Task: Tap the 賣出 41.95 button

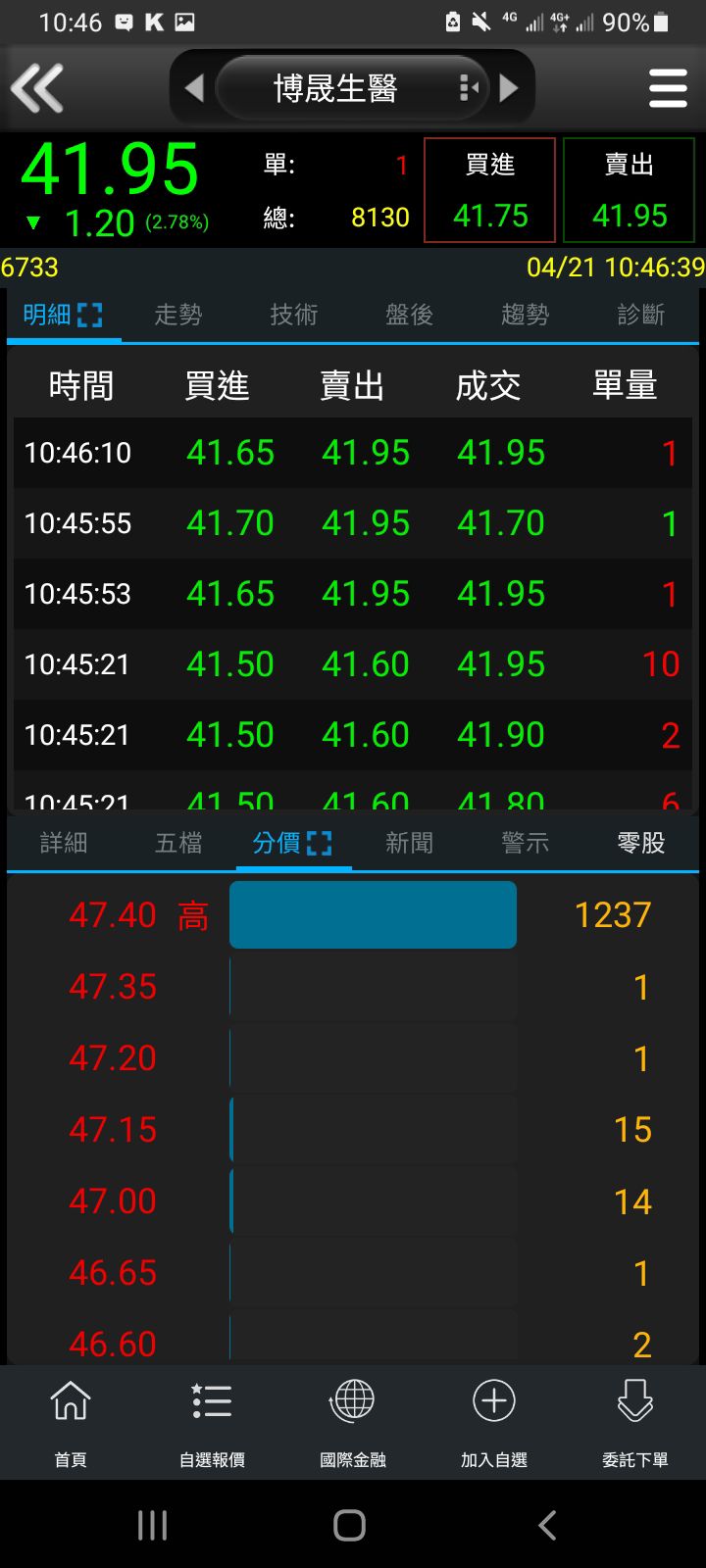Action: coord(630,190)
